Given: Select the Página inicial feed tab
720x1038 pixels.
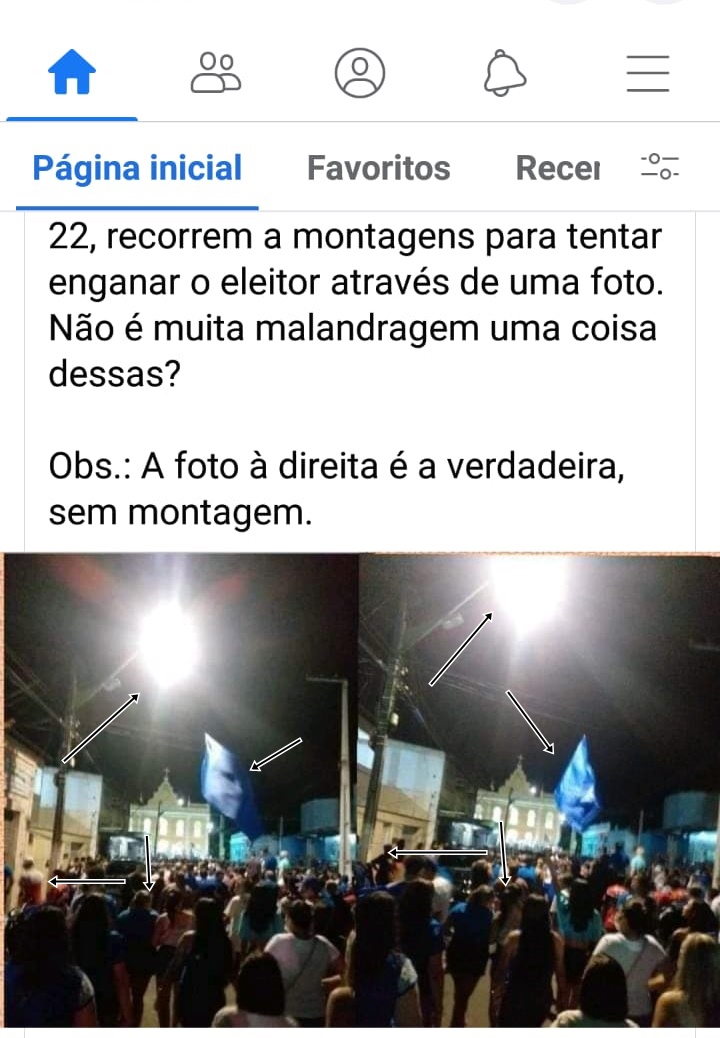Looking at the screenshot, I should (x=137, y=168).
